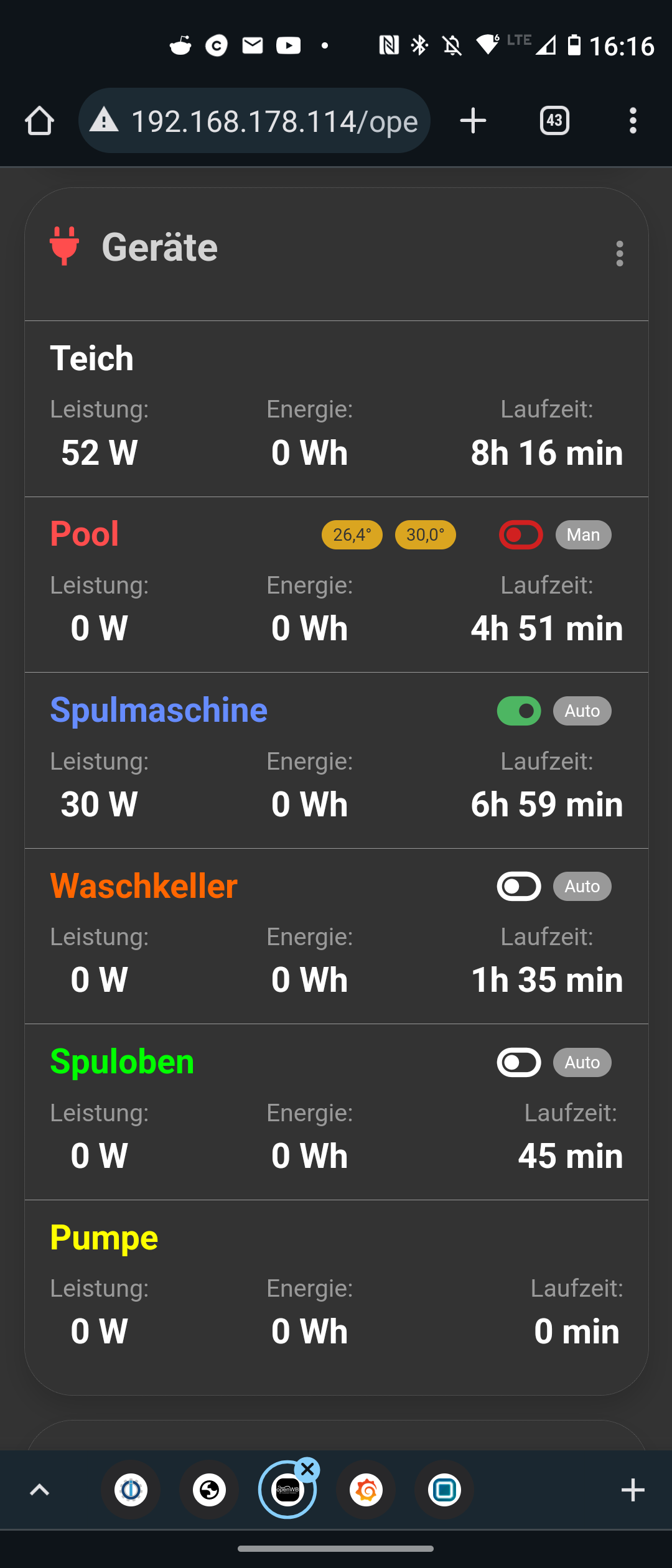Show the 43 open tabs
672x1568 pixels.
click(x=554, y=121)
